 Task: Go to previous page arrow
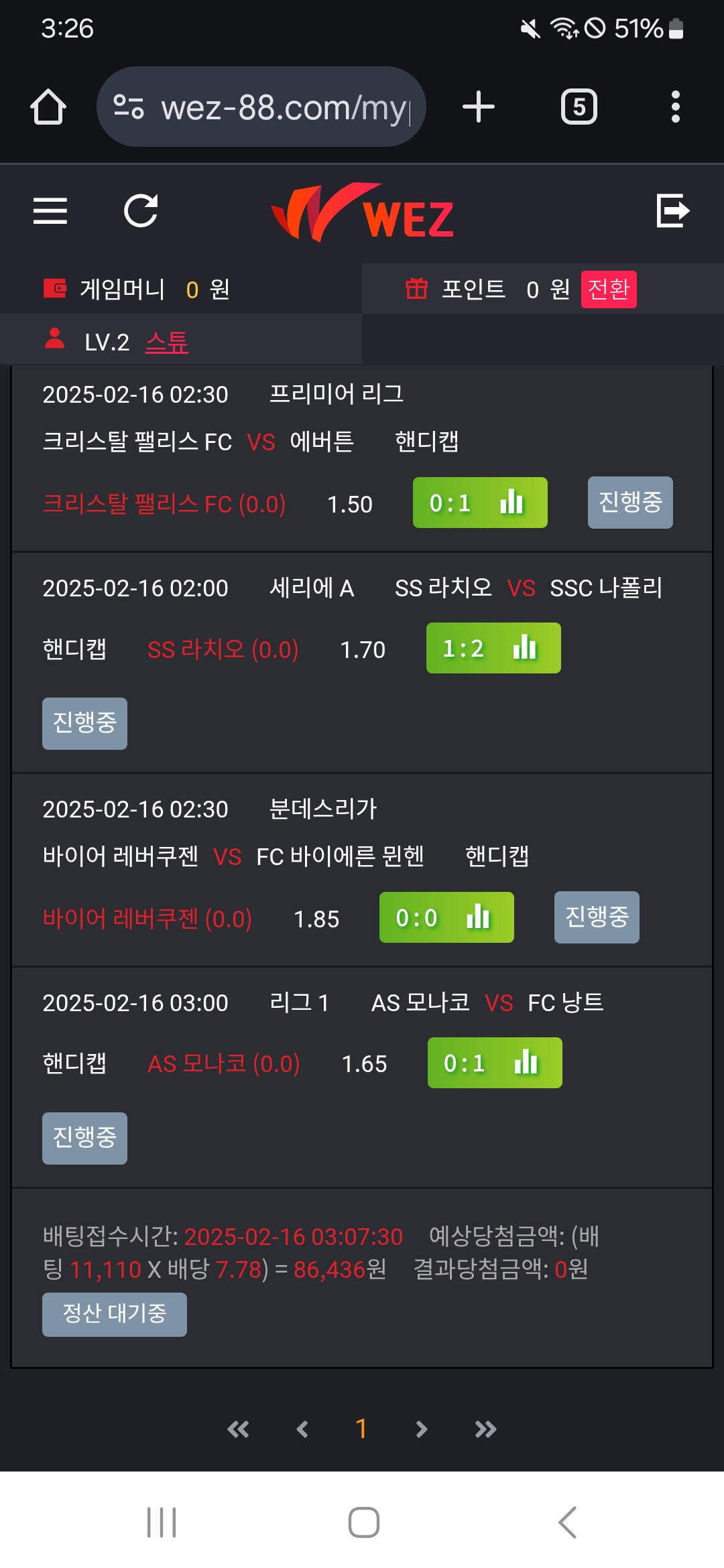tap(302, 1429)
